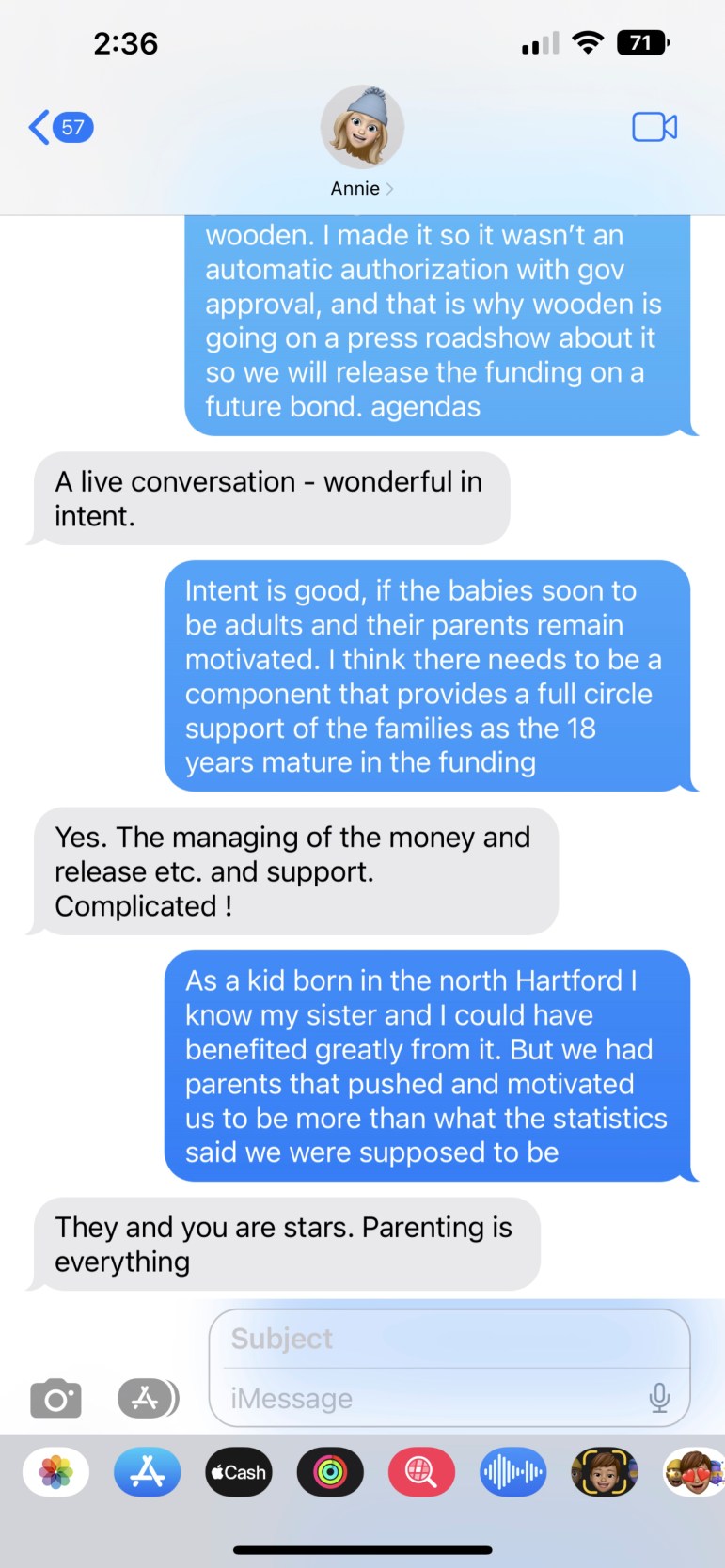725x1568 pixels.
Task: Tap the battery indicator showing 71
Action: click(642, 42)
